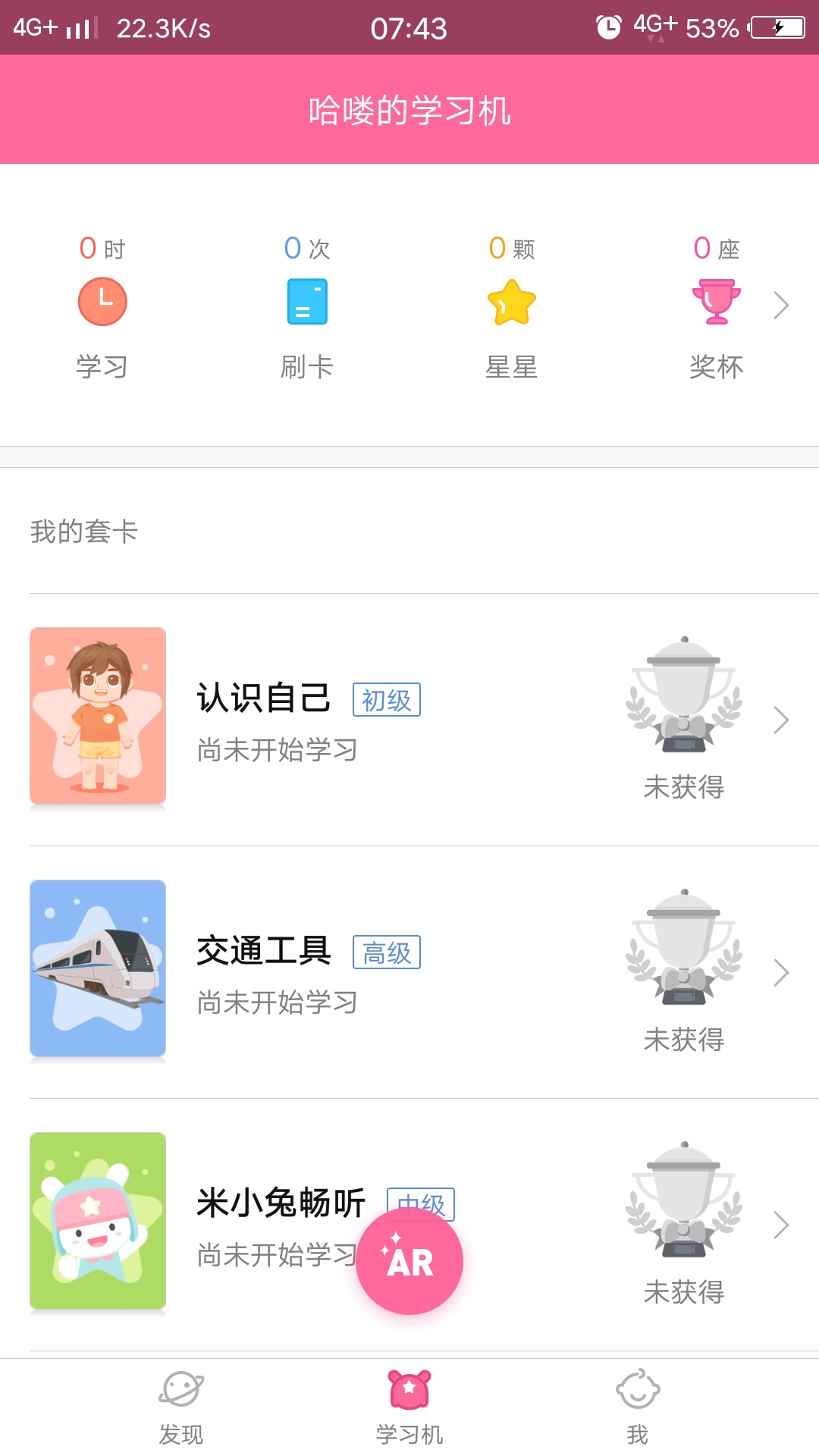Tap the 刷卡 card icon
This screenshot has height=1456, width=819.
coord(307,301)
